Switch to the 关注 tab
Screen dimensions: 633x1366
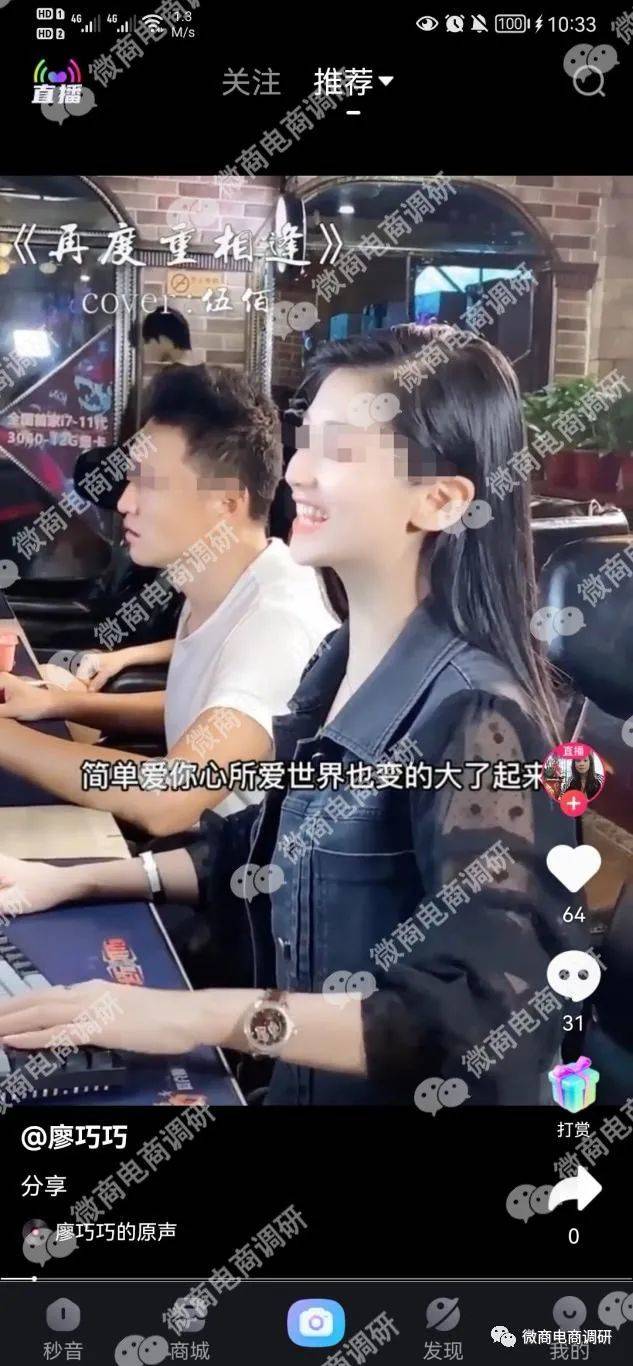click(x=251, y=82)
